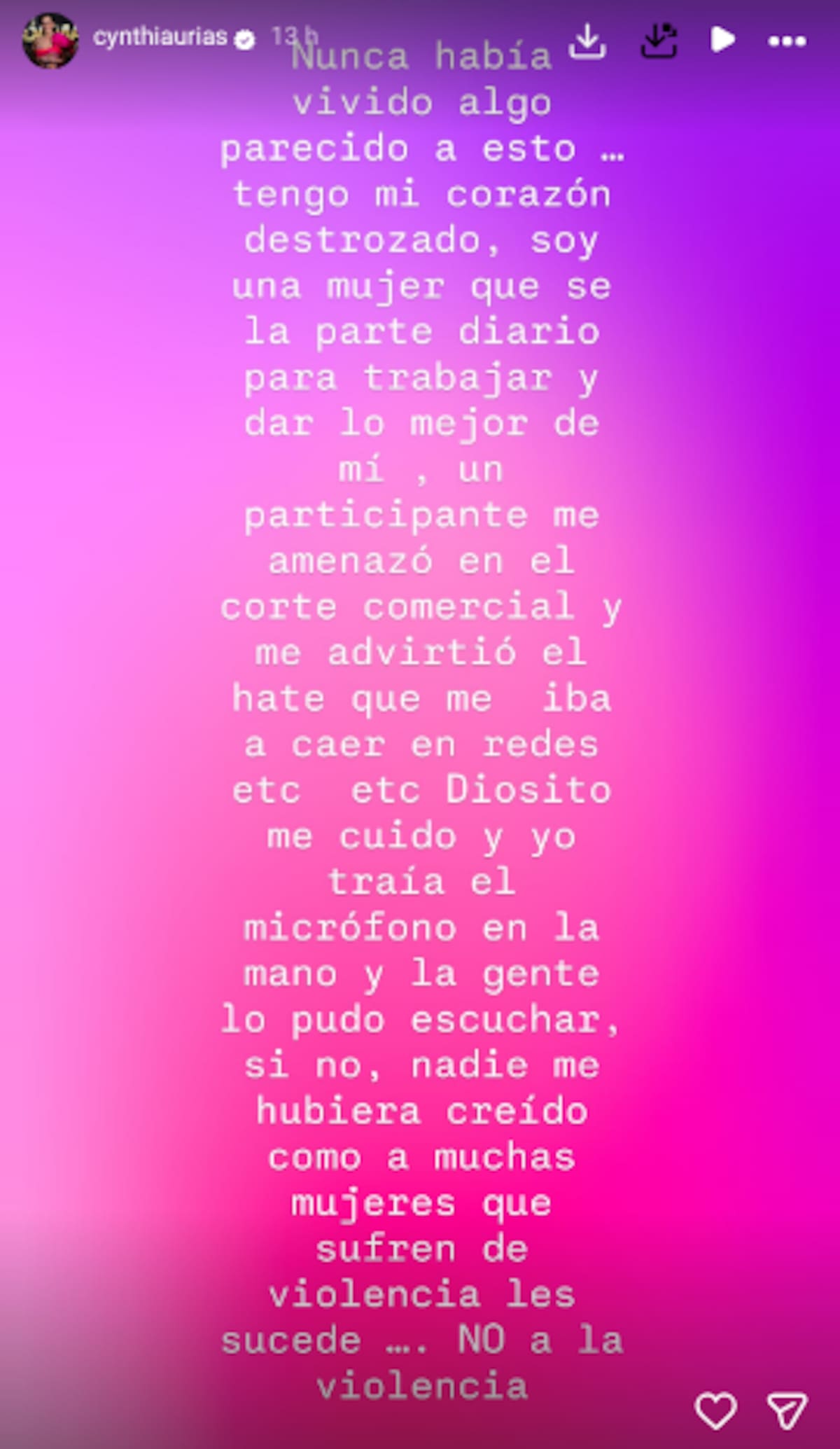840x1449 pixels.
Task: Like this story with the heart
Action: click(x=715, y=1410)
